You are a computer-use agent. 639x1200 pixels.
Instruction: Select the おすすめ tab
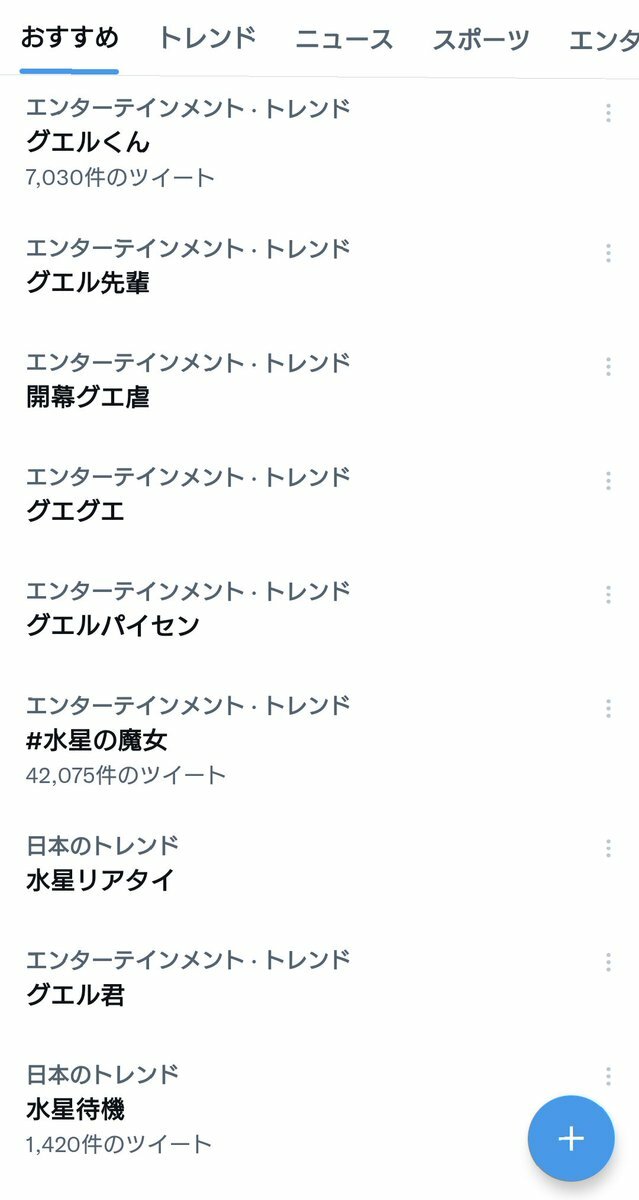(70, 39)
